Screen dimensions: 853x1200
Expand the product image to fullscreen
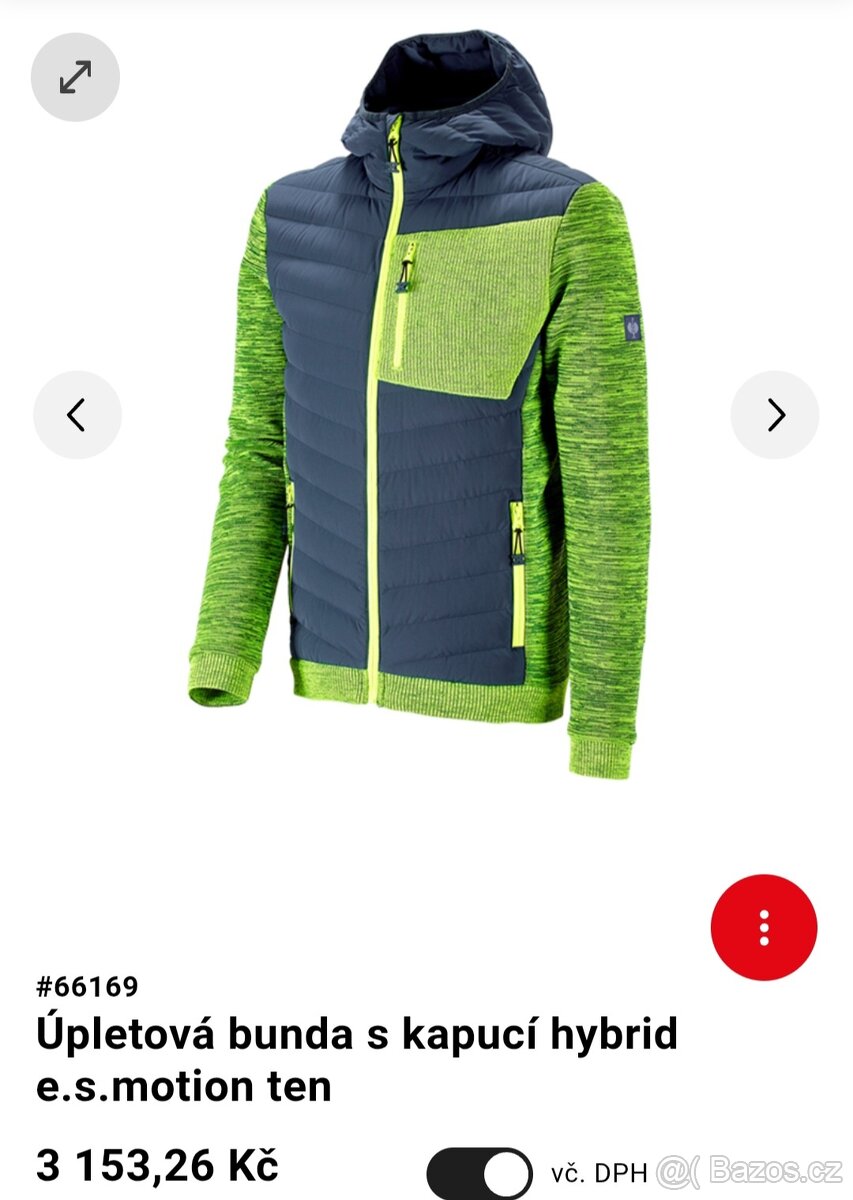[x=75, y=78]
